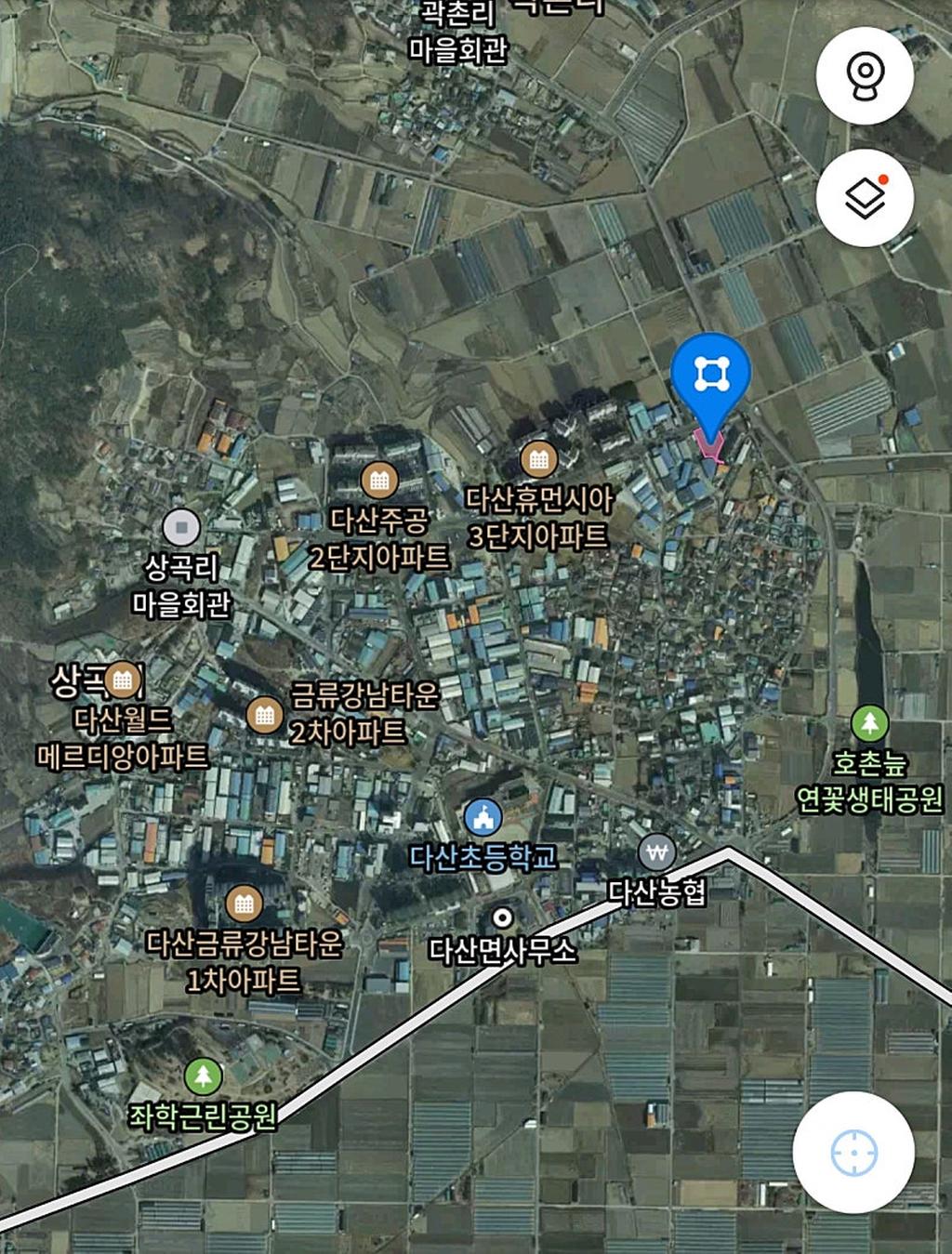
Task: Click the 다산주공 2단지아파트 apartment building icon
Action: point(378,481)
